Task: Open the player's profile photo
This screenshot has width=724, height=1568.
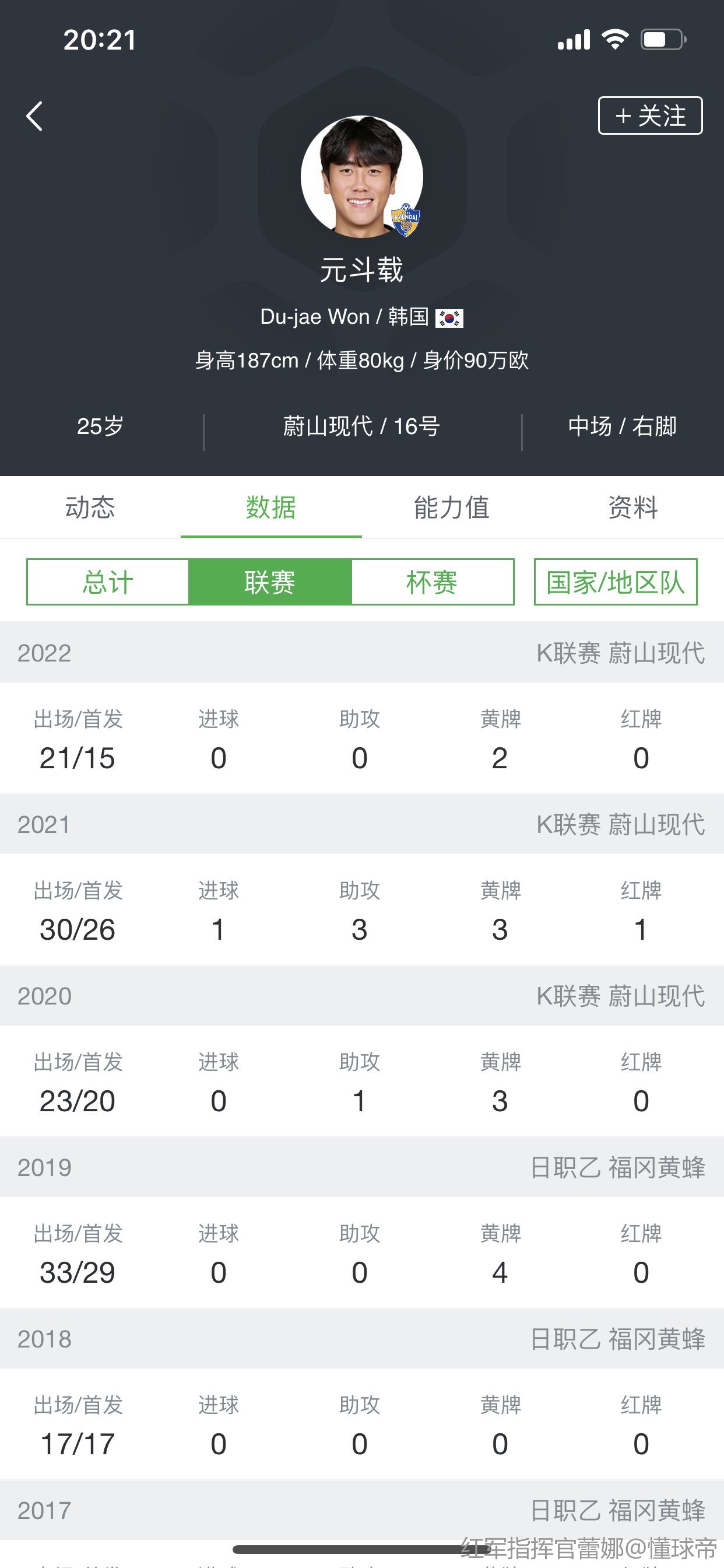Action: (361, 177)
